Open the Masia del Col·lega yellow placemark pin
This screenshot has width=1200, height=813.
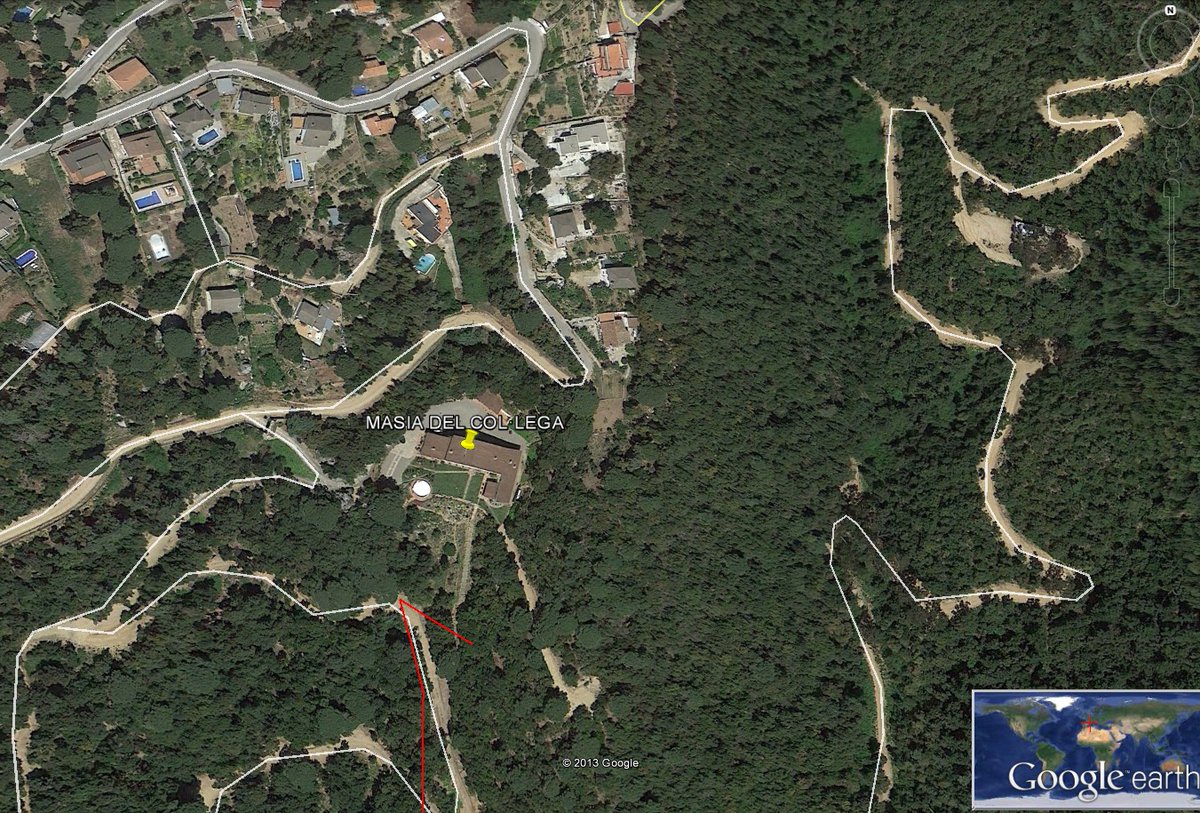(467, 441)
